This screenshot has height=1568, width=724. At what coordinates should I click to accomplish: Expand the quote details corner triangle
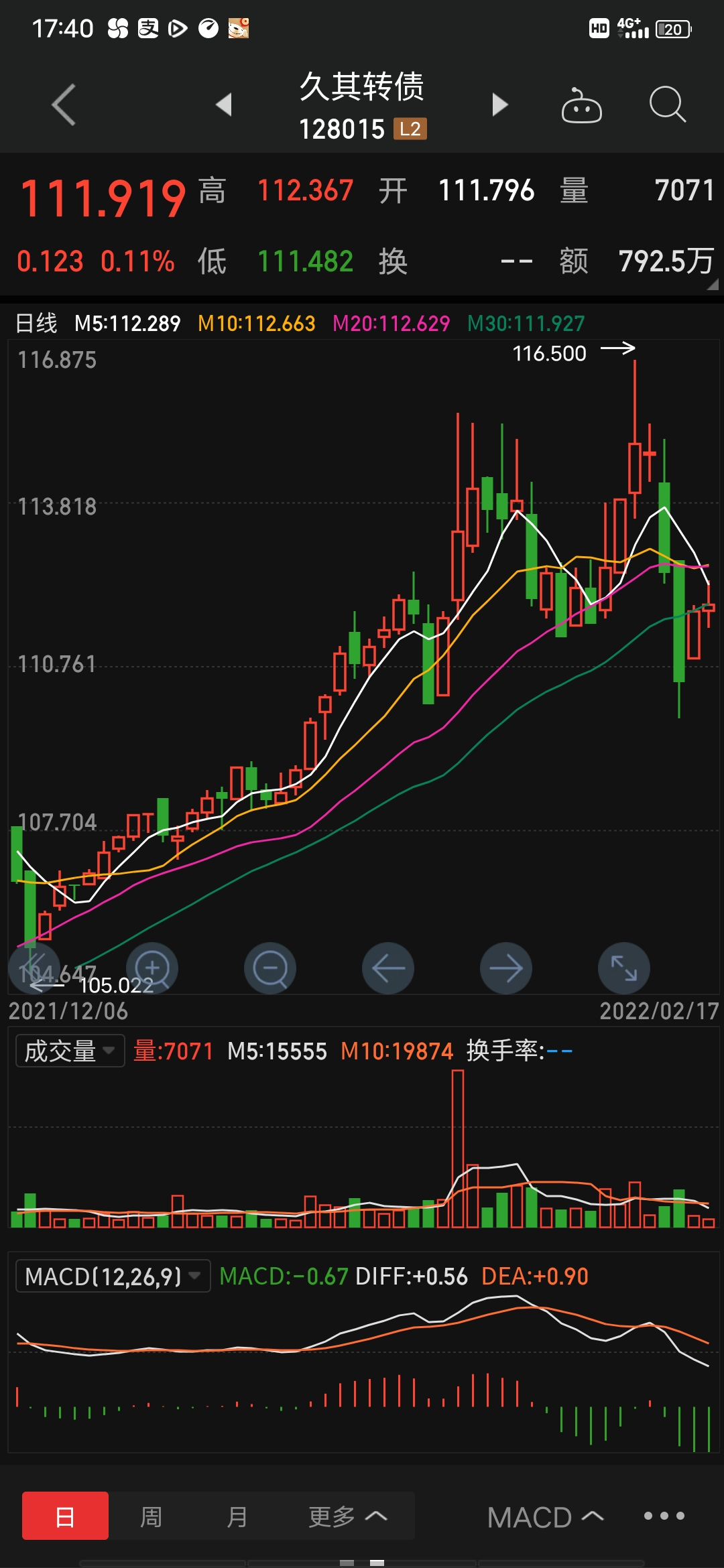point(712,284)
